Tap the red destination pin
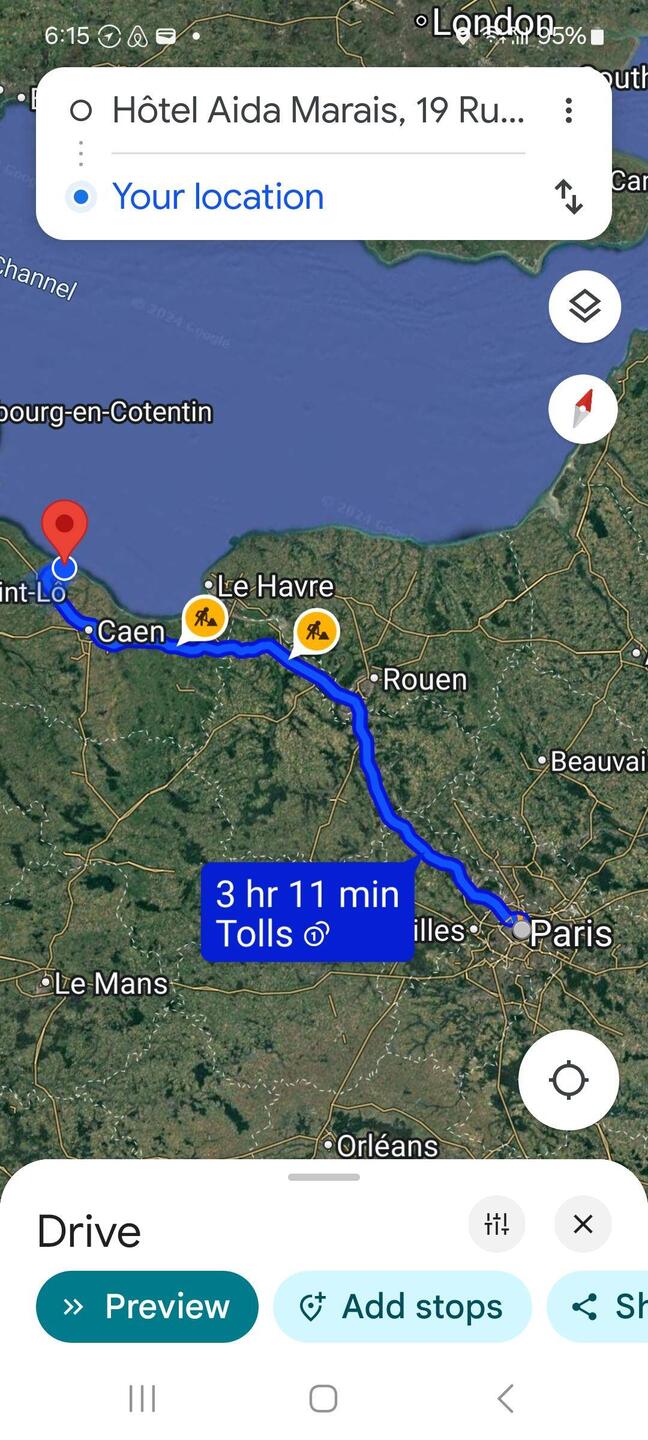The image size is (648, 1440). (x=65, y=525)
